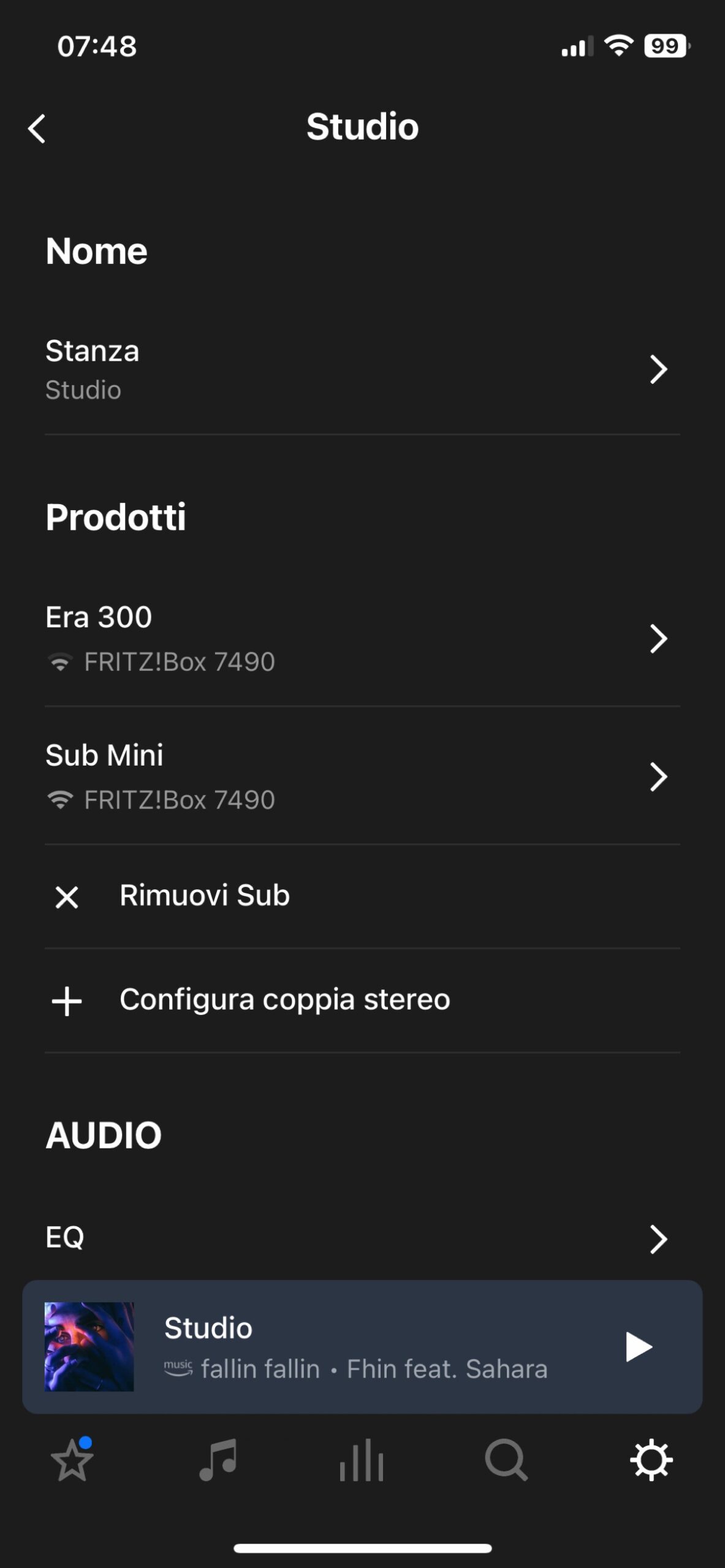Select Rimuovi Sub
725x1568 pixels.
point(204,896)
